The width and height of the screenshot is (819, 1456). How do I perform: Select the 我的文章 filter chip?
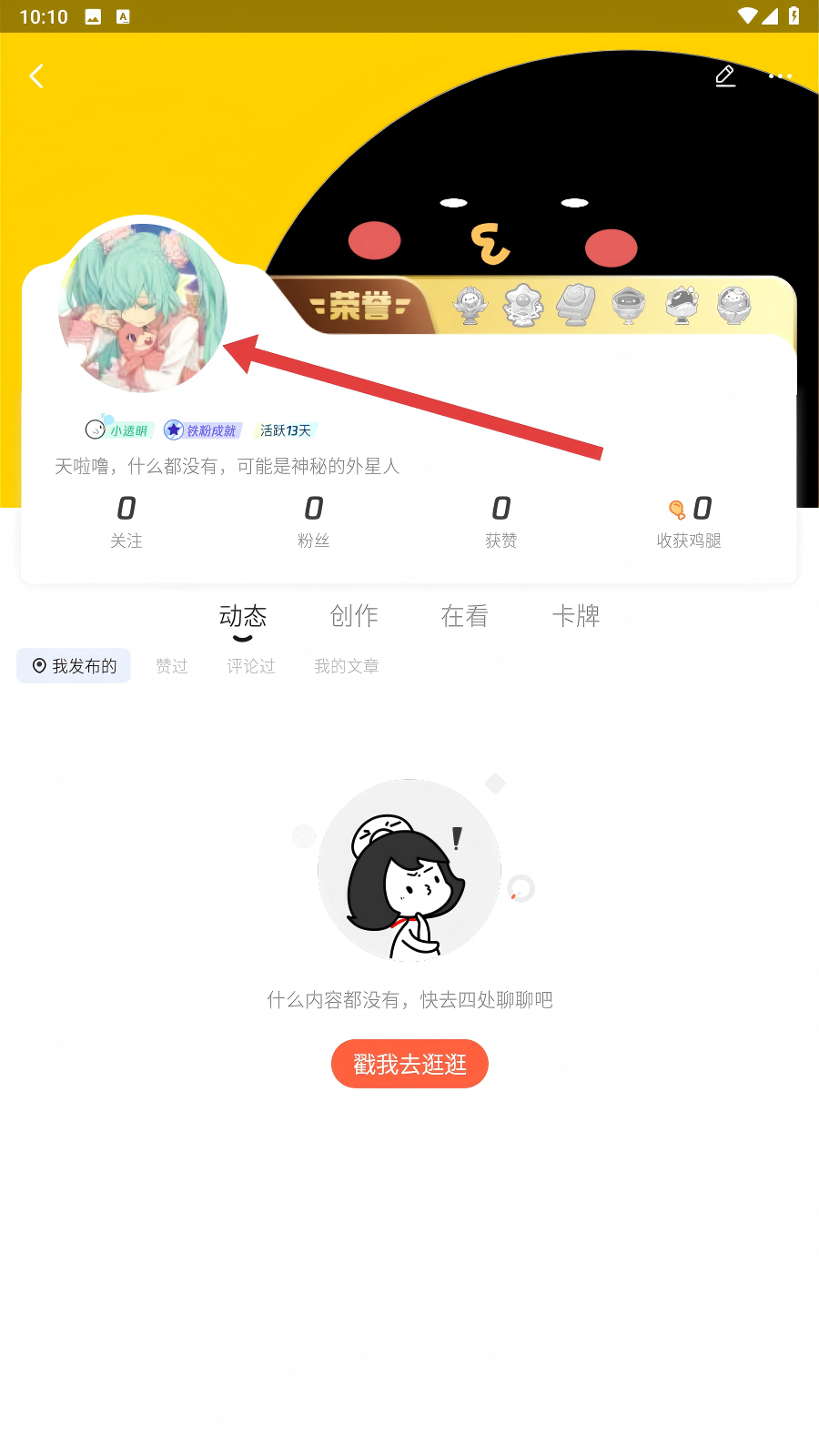(x=347, y=666)
